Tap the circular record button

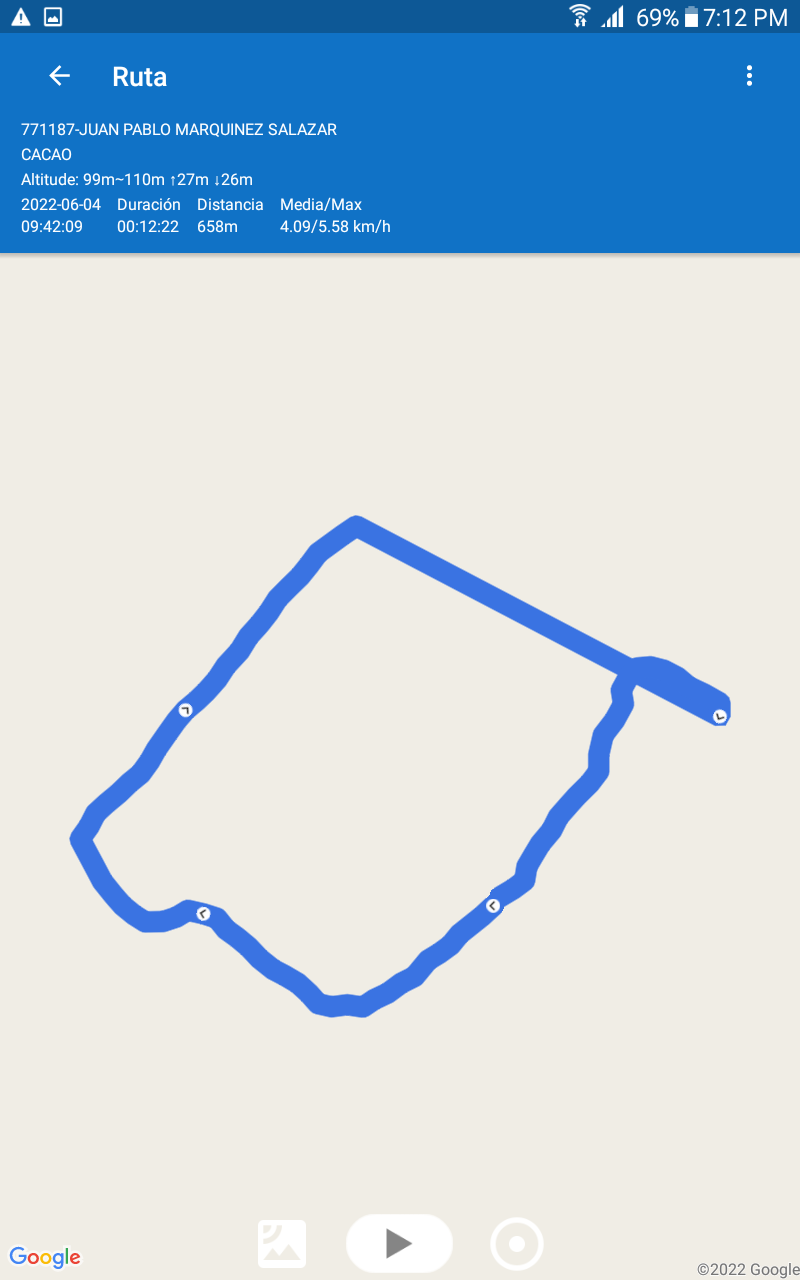coord(517,1244)
